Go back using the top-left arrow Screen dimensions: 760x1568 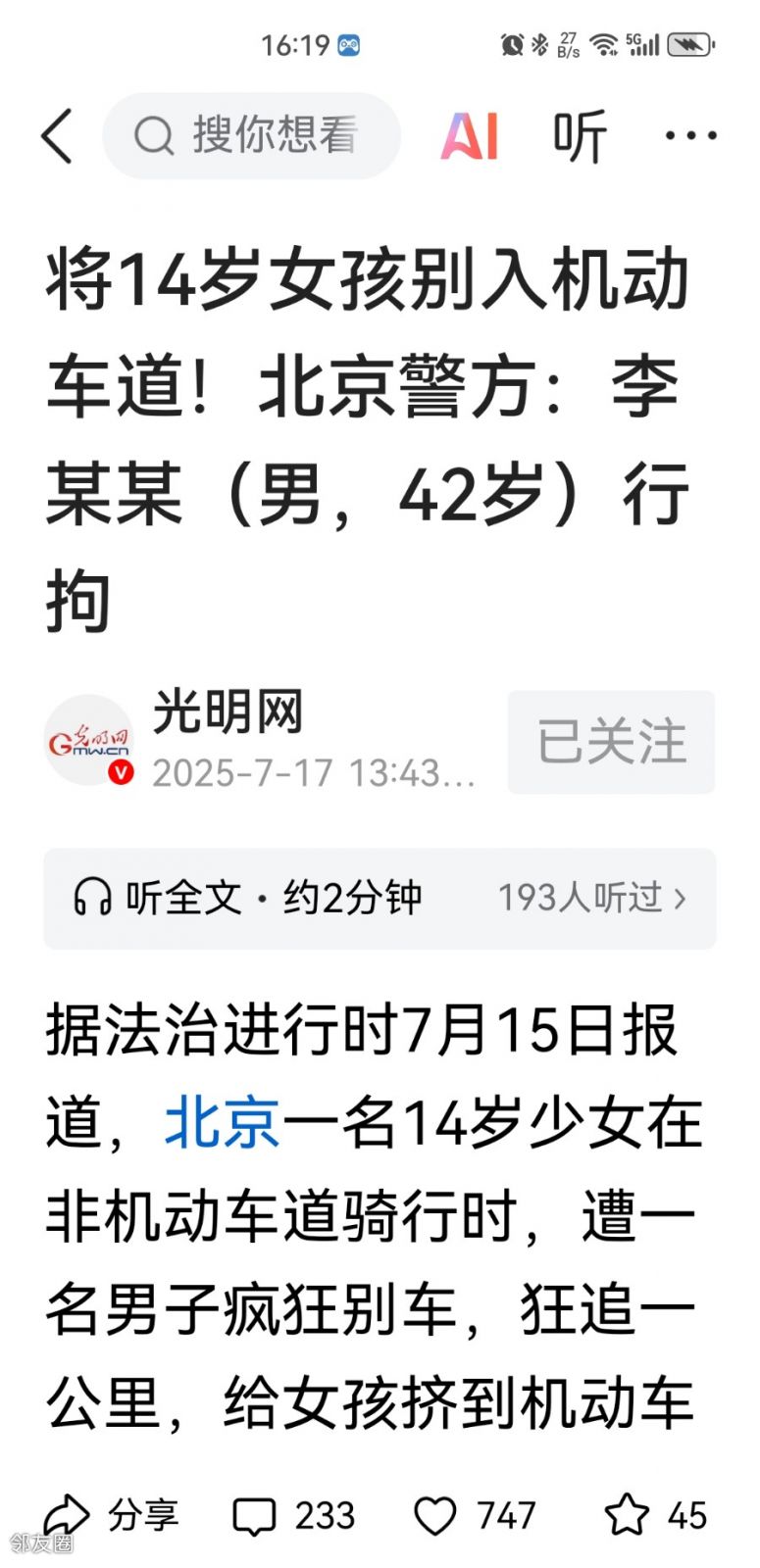(57, 136)
